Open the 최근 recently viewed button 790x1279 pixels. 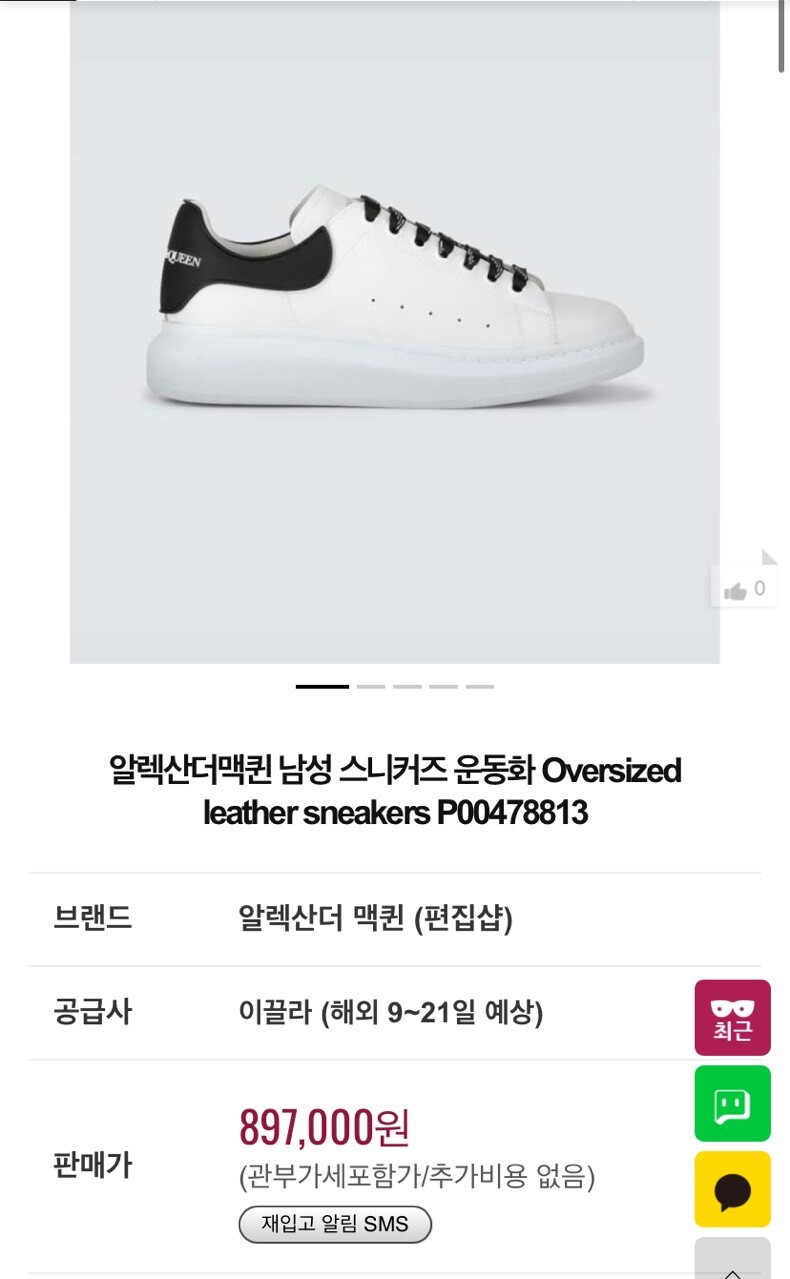[x=733, y=1018]
